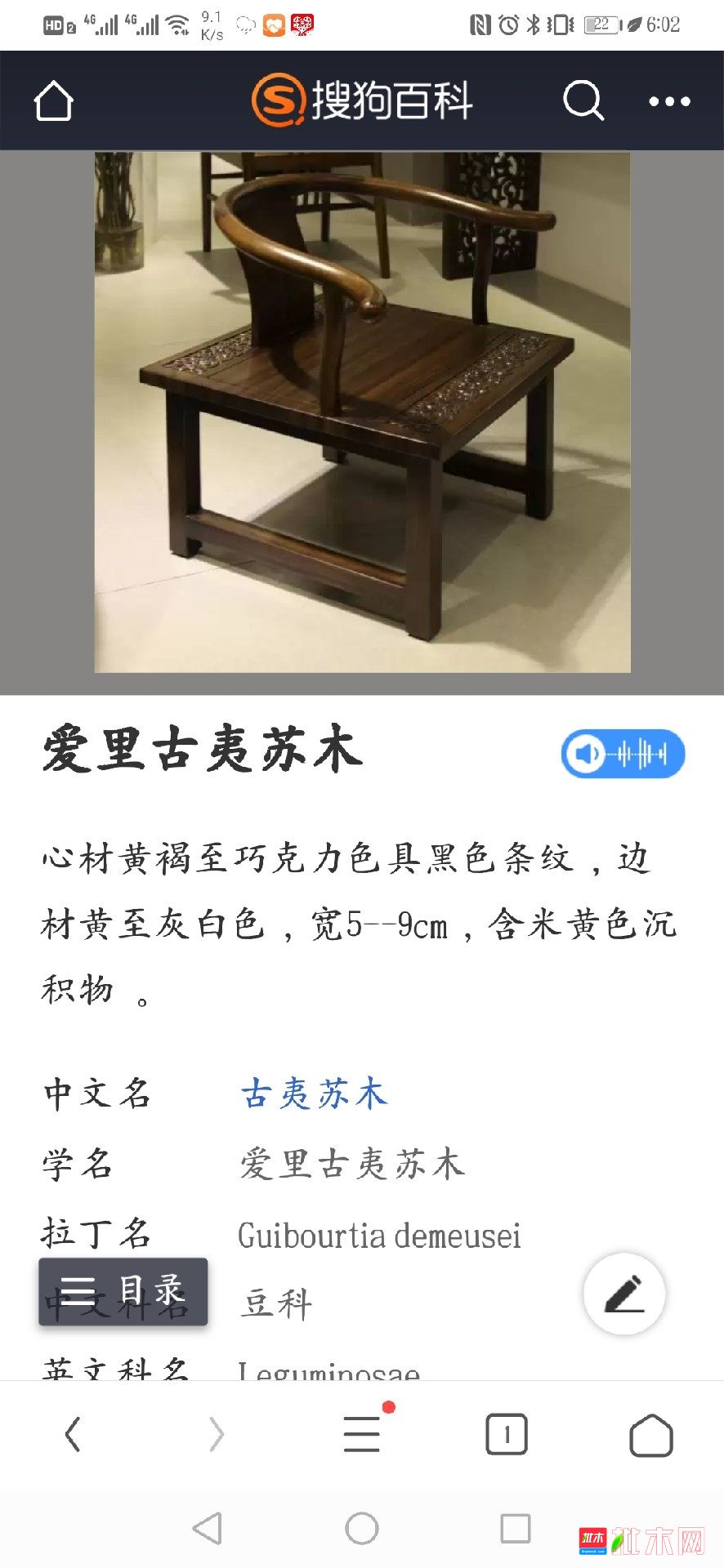Viewport: 724px width, 1568px height.
Task: Open the browser tabs switcher
Action: point(507,1435)
